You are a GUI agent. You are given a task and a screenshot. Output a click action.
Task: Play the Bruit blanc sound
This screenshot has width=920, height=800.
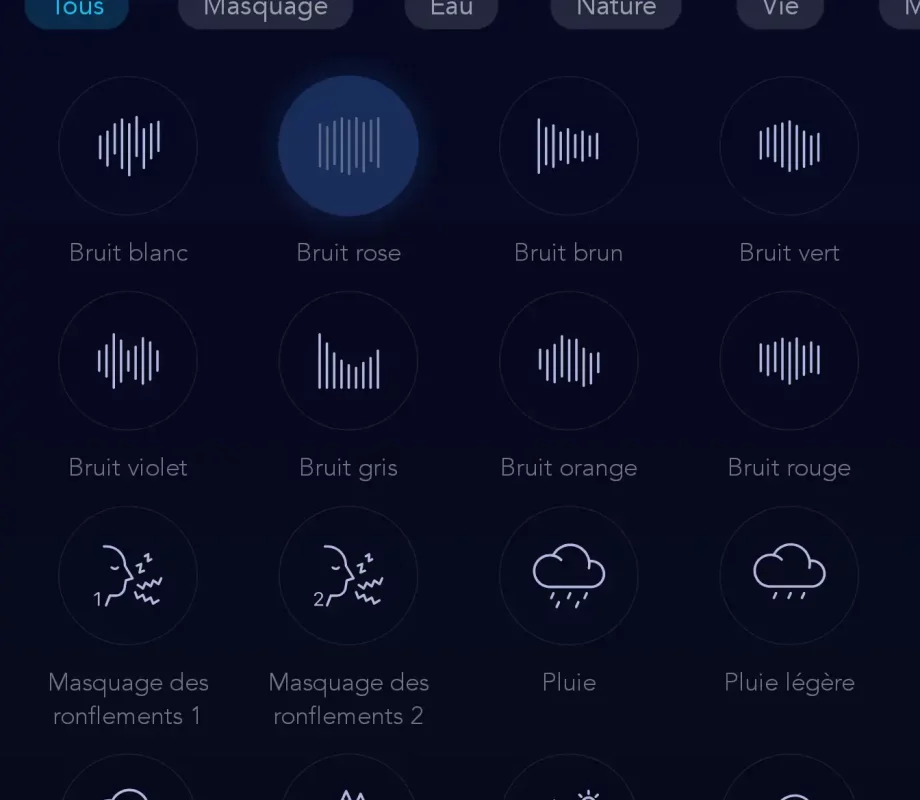128,146
